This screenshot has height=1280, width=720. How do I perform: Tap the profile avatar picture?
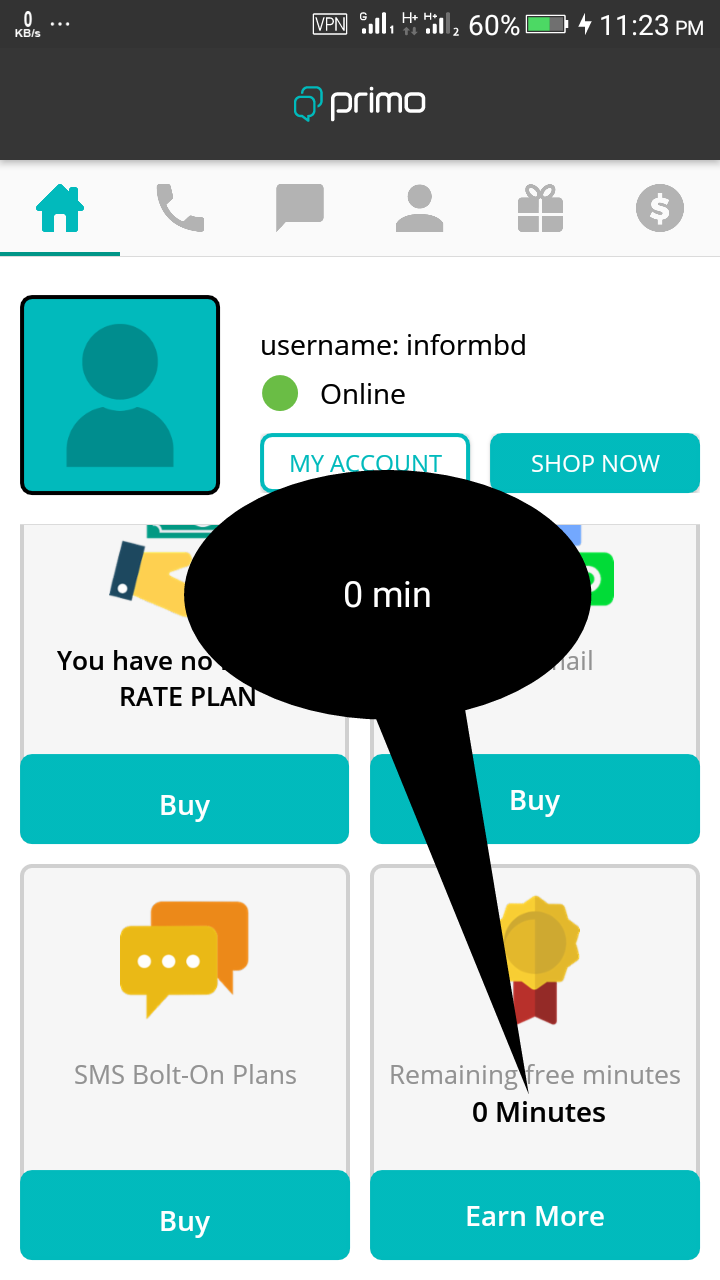click(x=120, y=395)
